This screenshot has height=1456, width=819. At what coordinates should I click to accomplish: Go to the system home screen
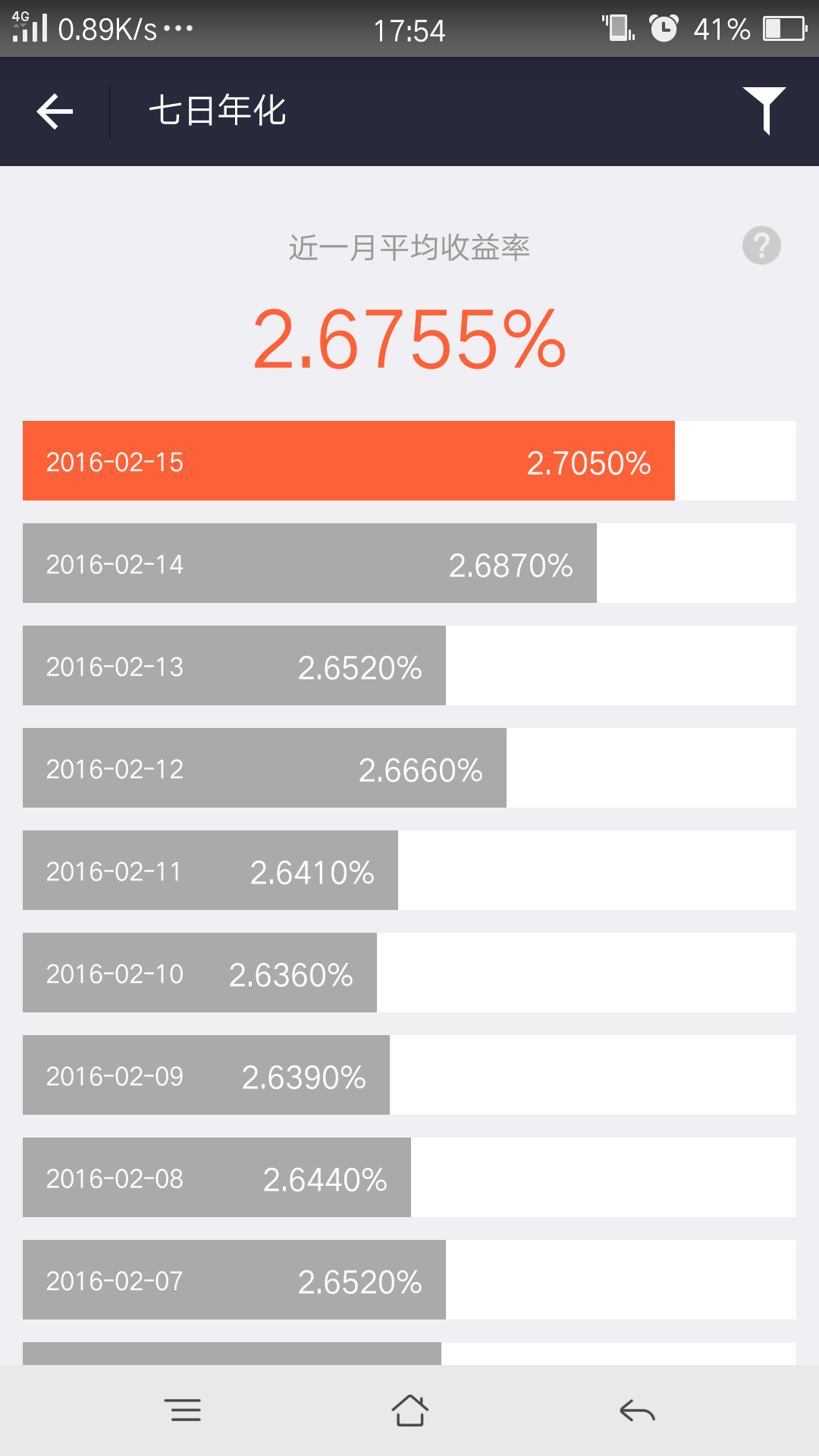(409, 1410)
